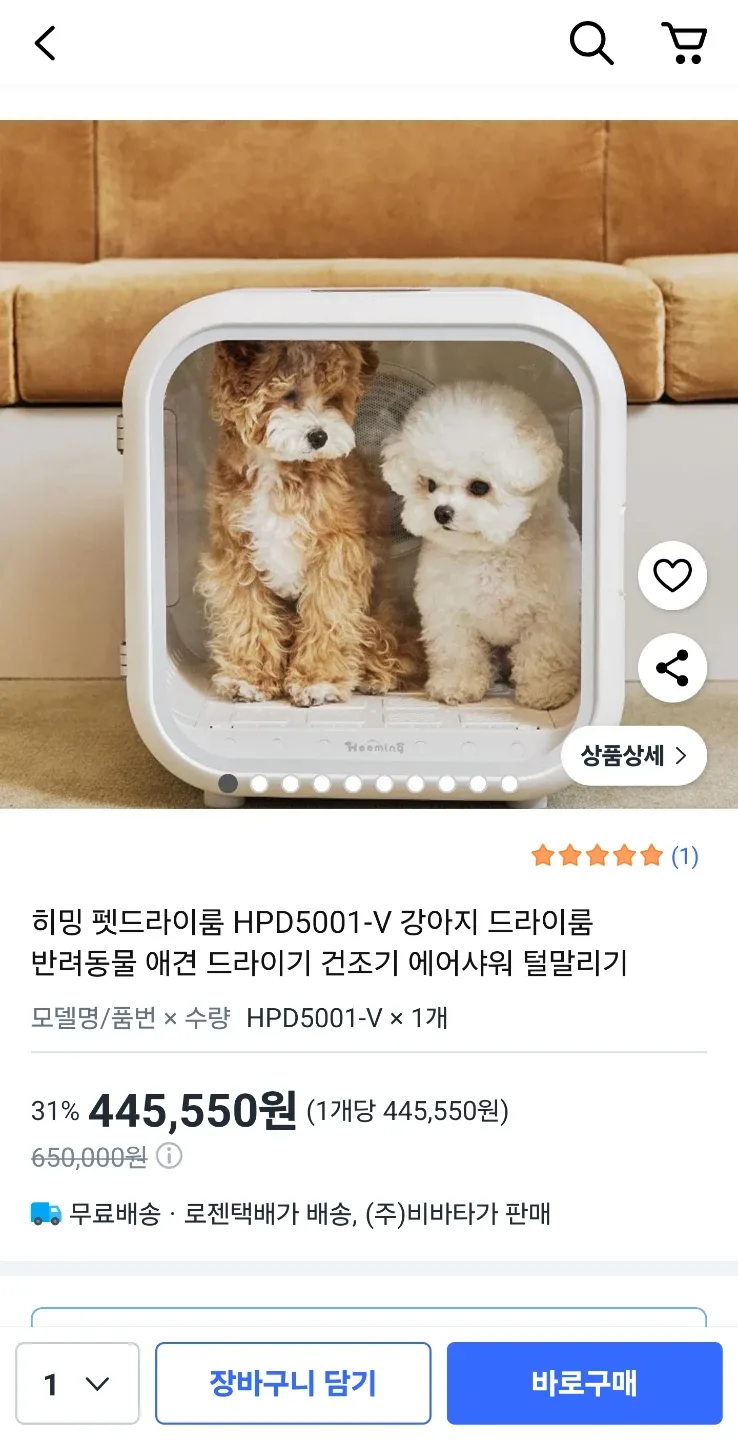
Task: Add this dry room to wishlist
Action: point(672,576)
